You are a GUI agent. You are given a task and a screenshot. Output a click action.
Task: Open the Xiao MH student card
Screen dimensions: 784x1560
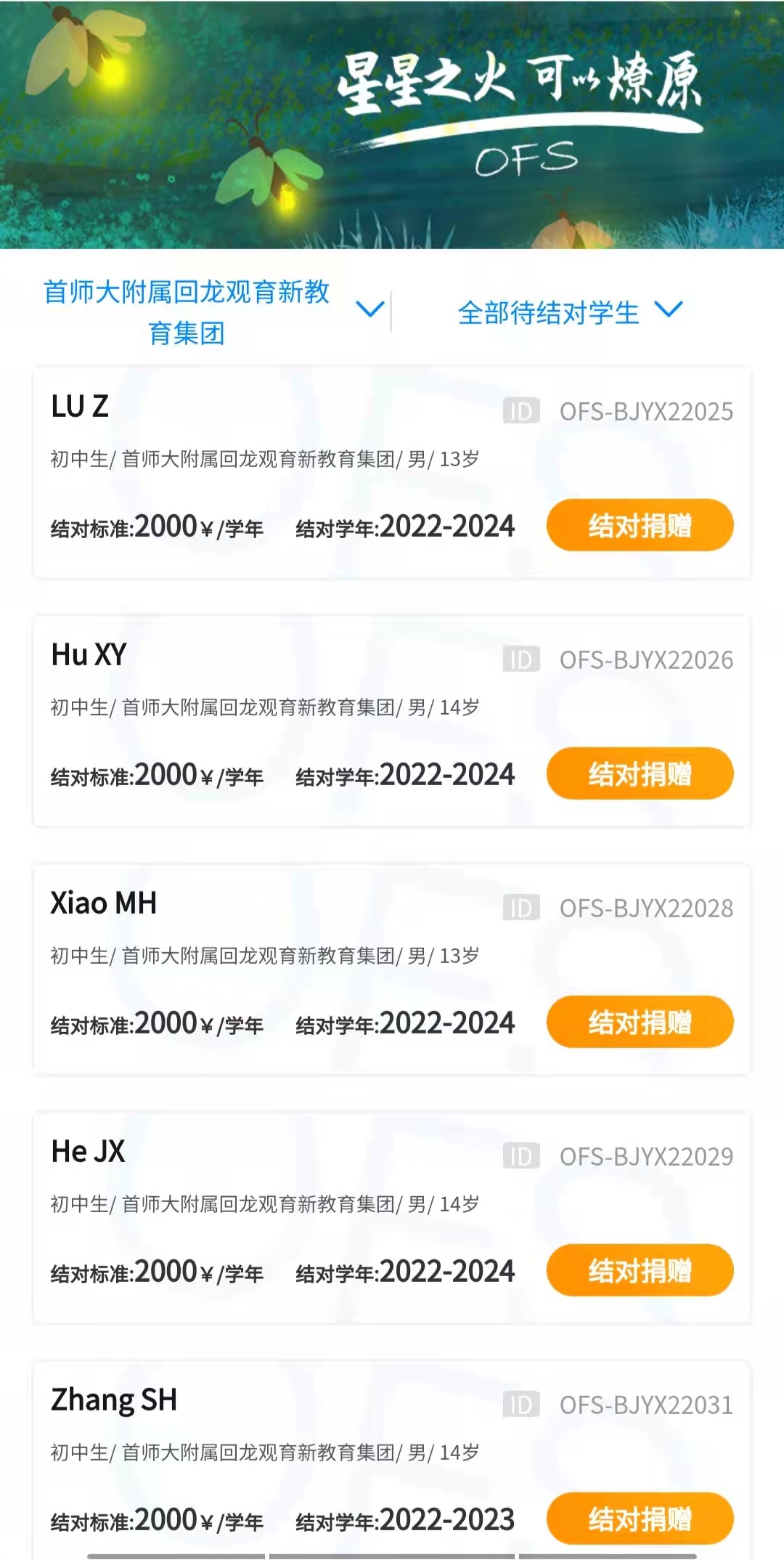tap(392, 970)
